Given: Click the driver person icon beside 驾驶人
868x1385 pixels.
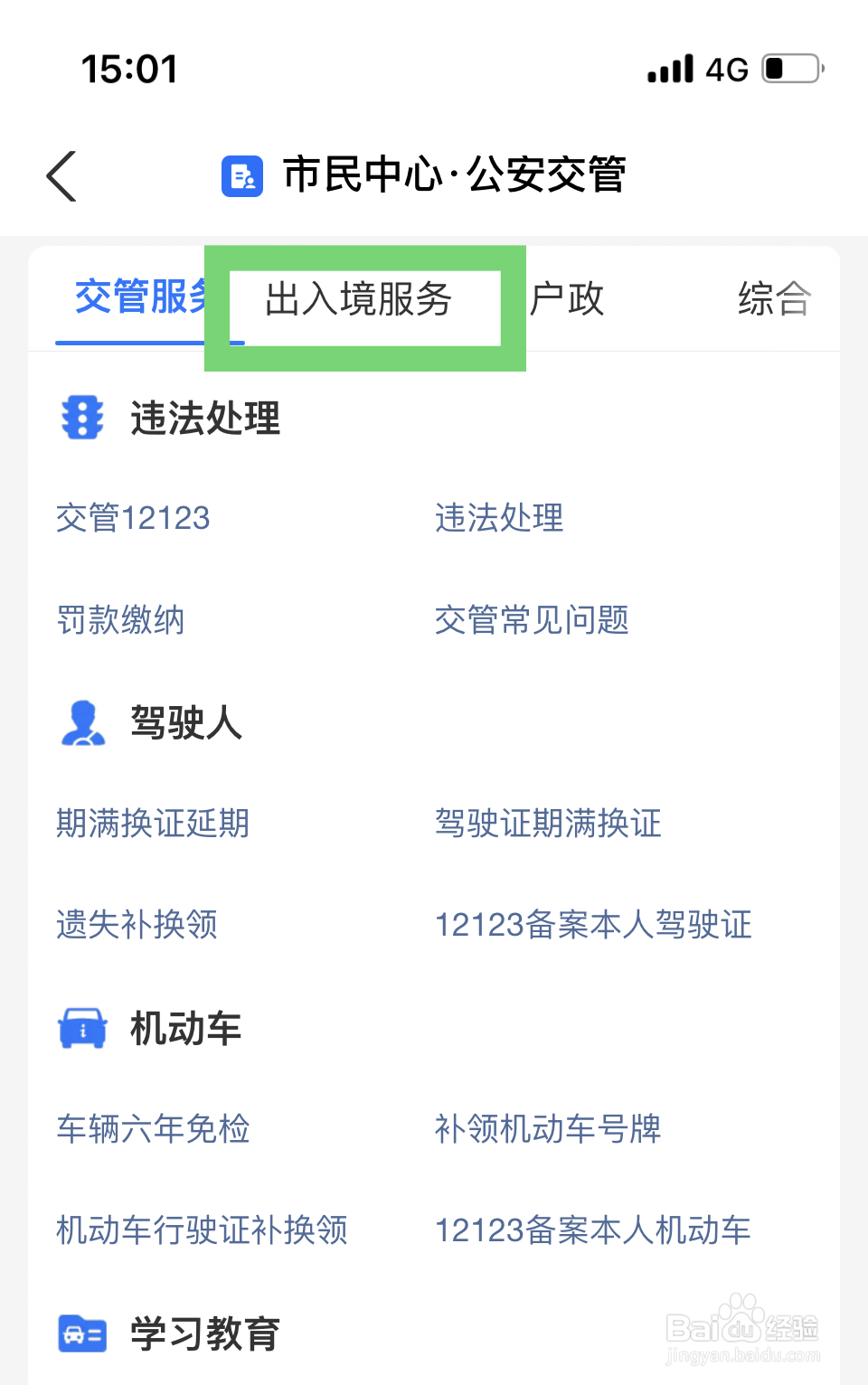Looking at the screenshot, I should 82,723.
